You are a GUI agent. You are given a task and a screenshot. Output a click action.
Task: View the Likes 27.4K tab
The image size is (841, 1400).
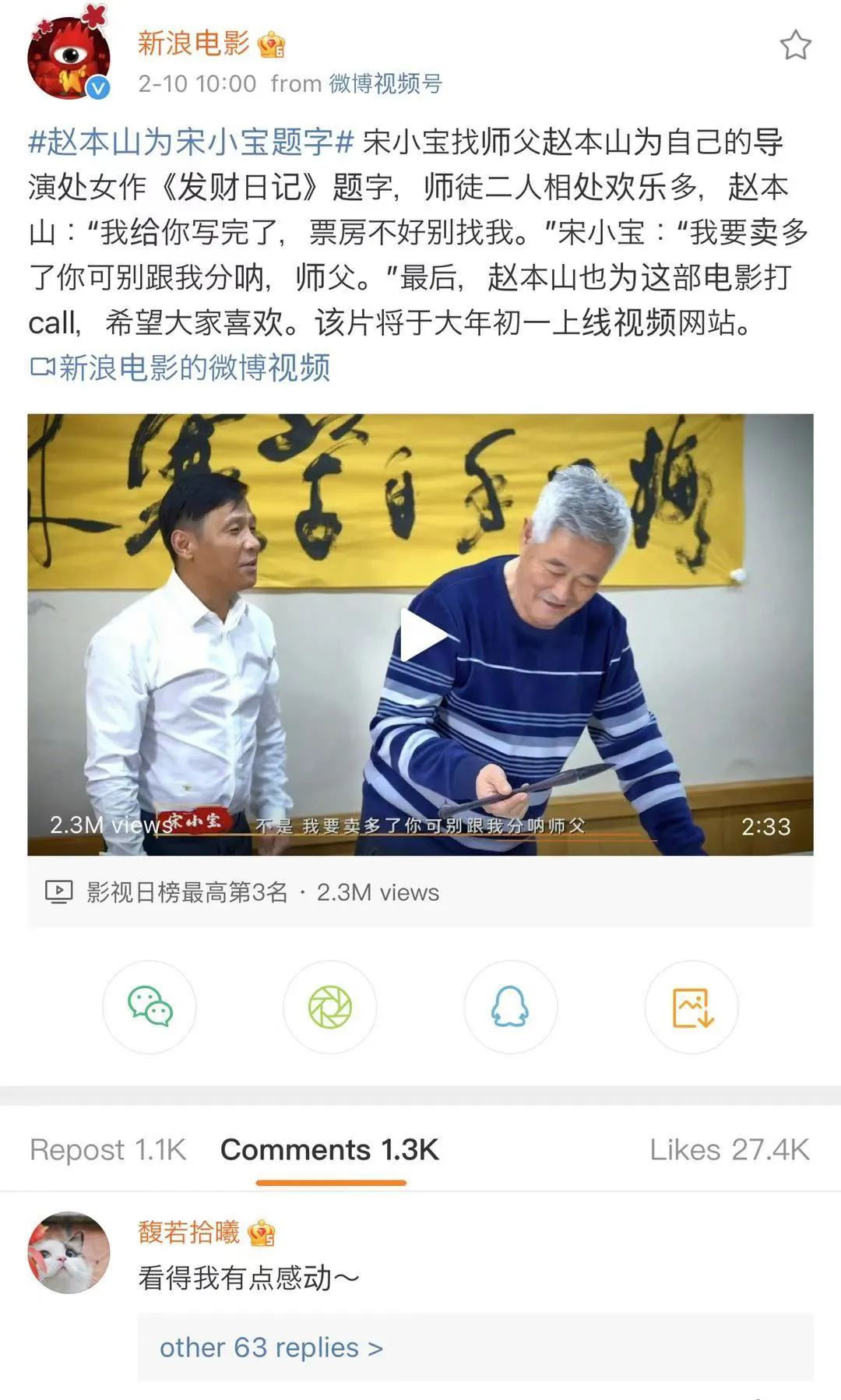point(730,1150)
